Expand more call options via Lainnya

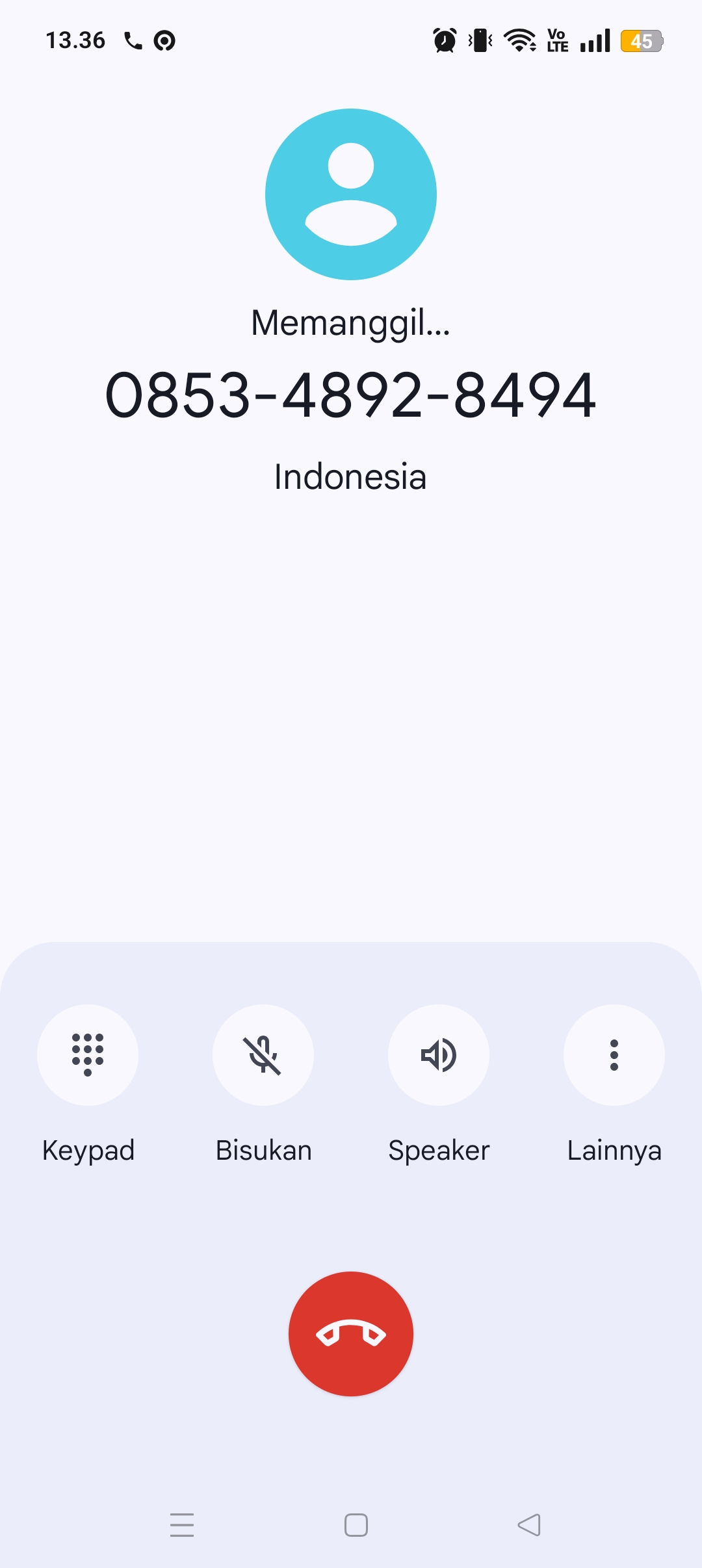614,1054
